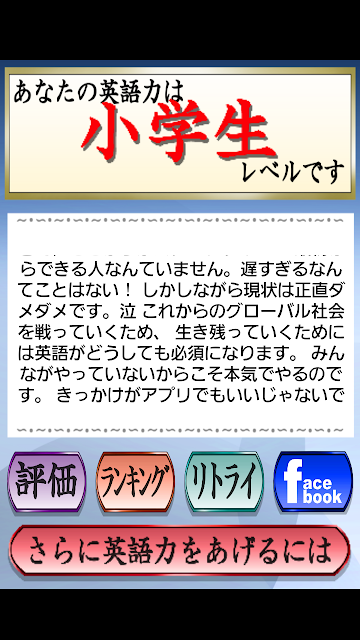Image resolution: width=360 pixels, height=640 pixels.
Task: Tap the 評価 rating button
Action: click(47, 482)
